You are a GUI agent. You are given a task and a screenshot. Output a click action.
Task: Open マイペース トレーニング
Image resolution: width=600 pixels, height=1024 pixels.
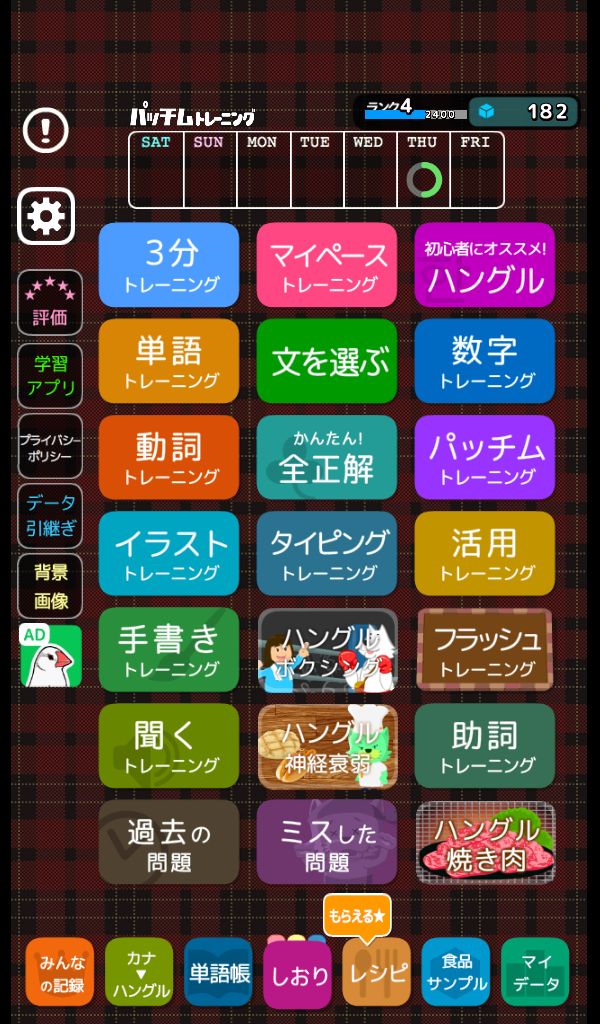click(327, 264)
